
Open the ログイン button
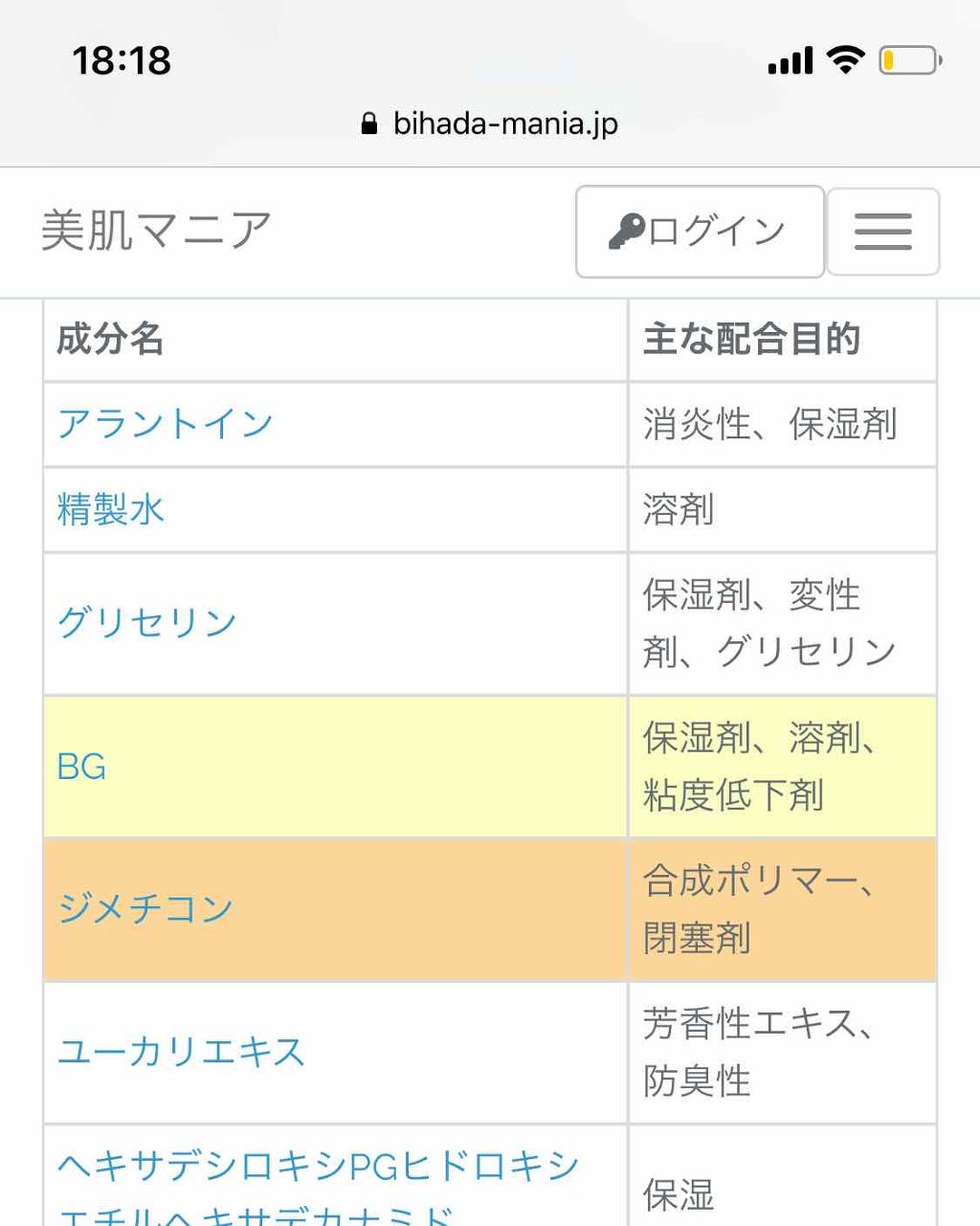tap(699, 231)
